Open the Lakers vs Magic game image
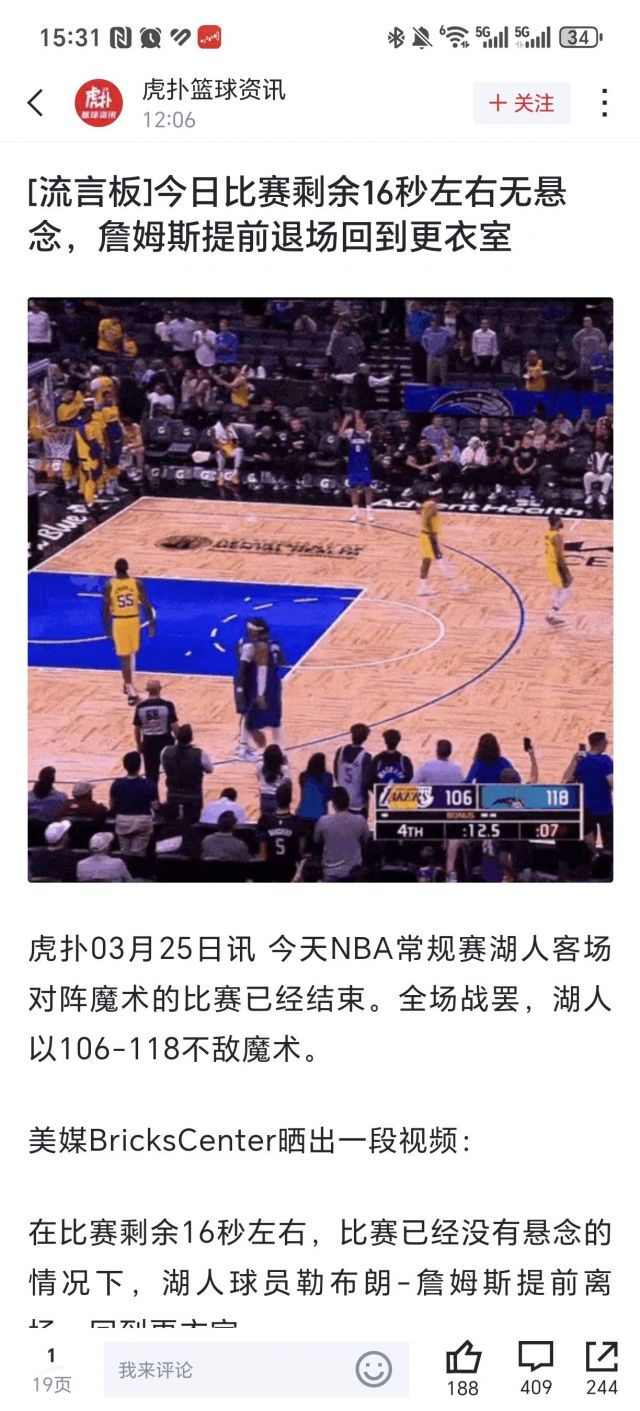 tap(320, 589)
